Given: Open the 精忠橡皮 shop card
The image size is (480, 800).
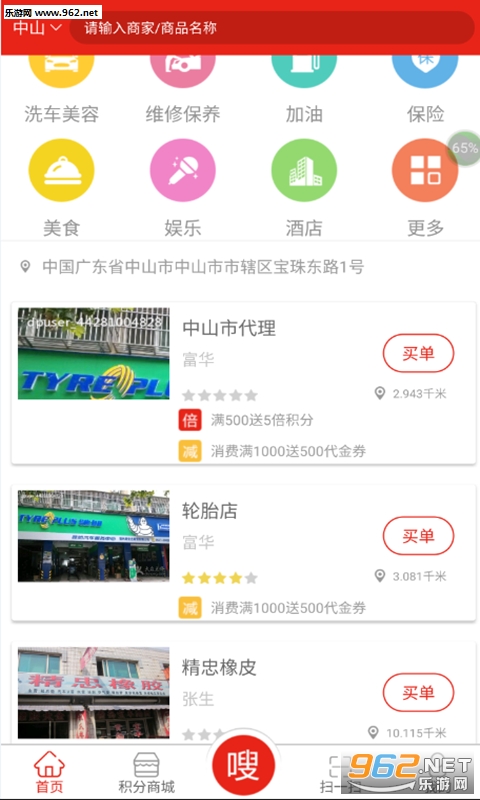Looking at the screenshot, I should click(243, 692).
